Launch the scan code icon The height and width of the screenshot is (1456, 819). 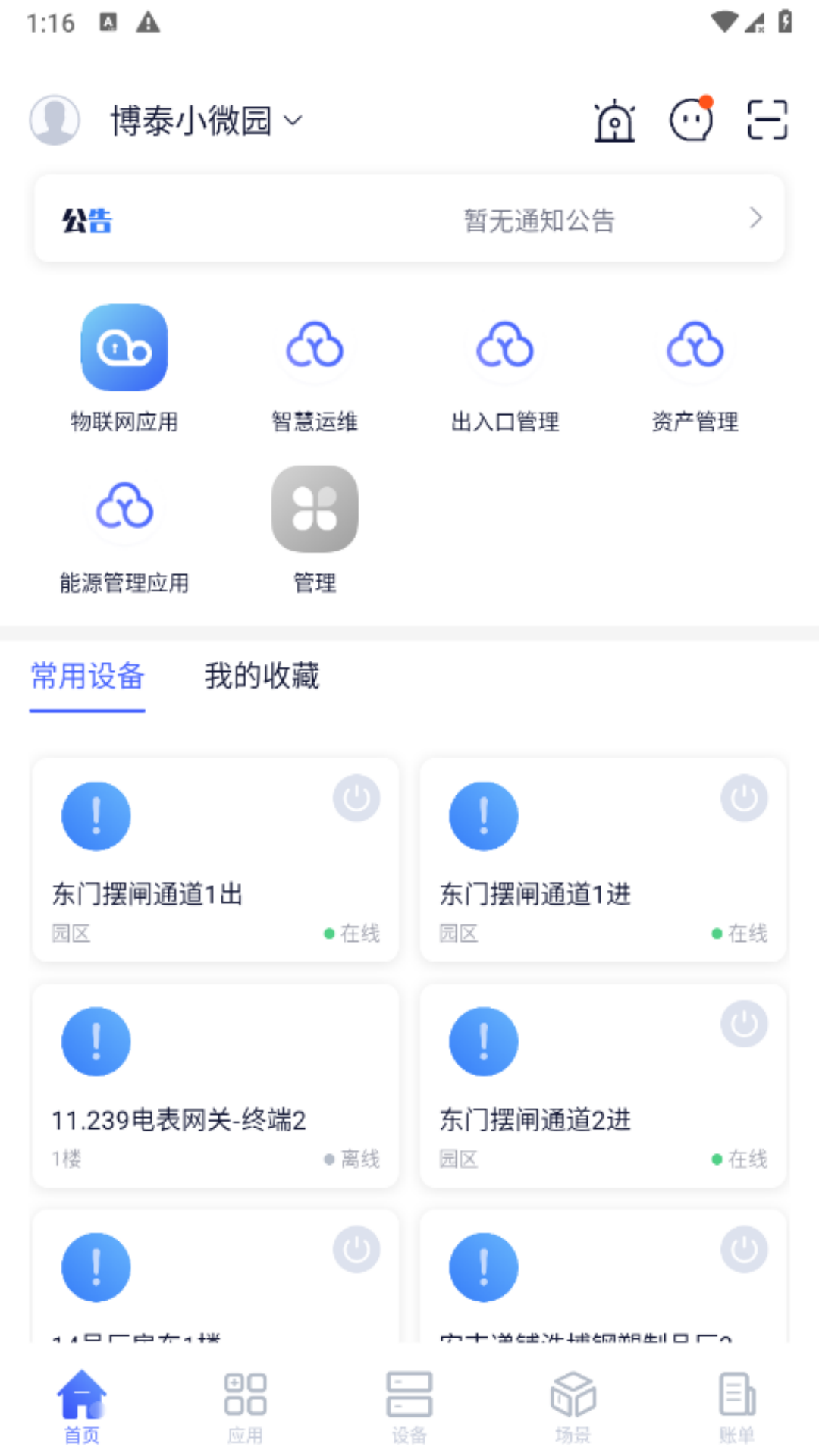[767, 120]
